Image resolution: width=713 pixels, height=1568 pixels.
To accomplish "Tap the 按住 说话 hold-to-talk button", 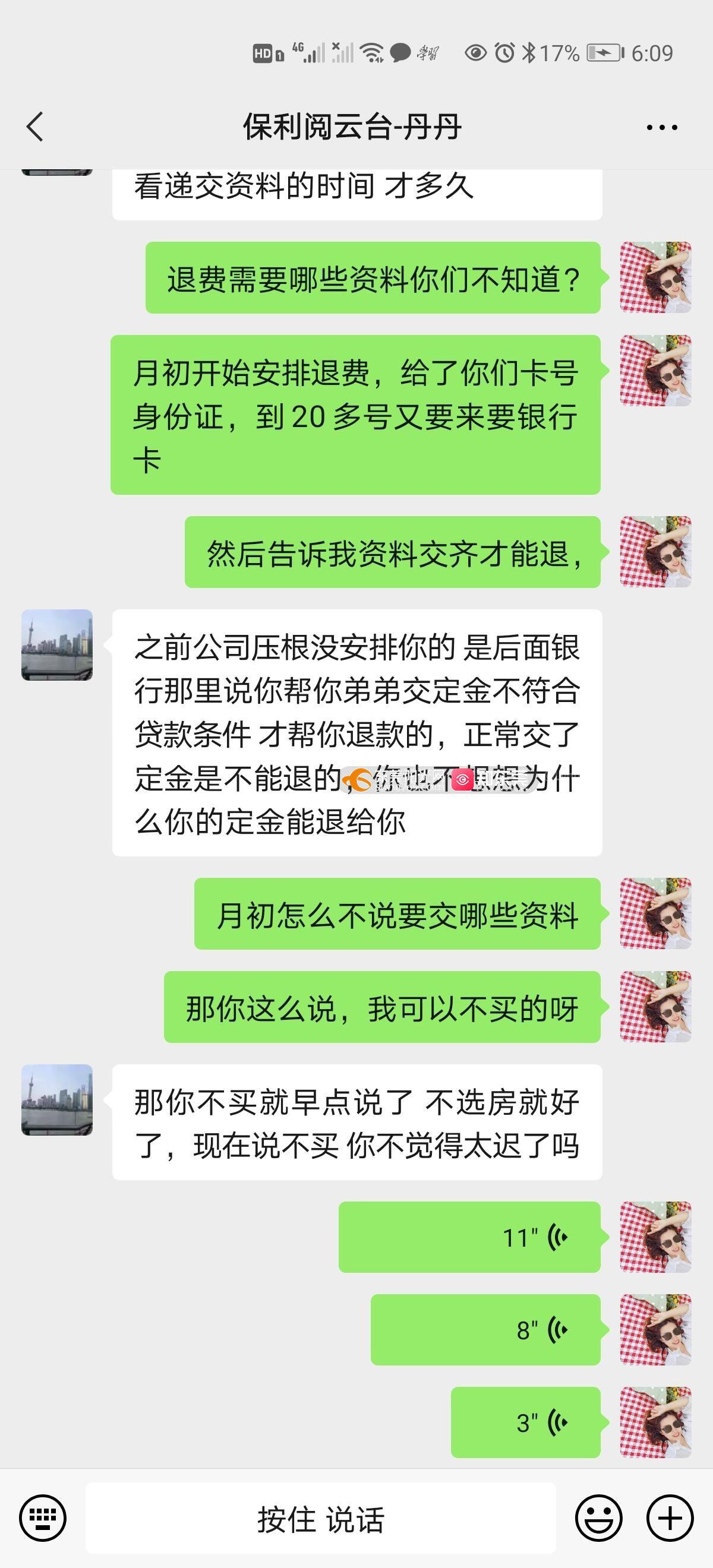I will pos(320,1518).
